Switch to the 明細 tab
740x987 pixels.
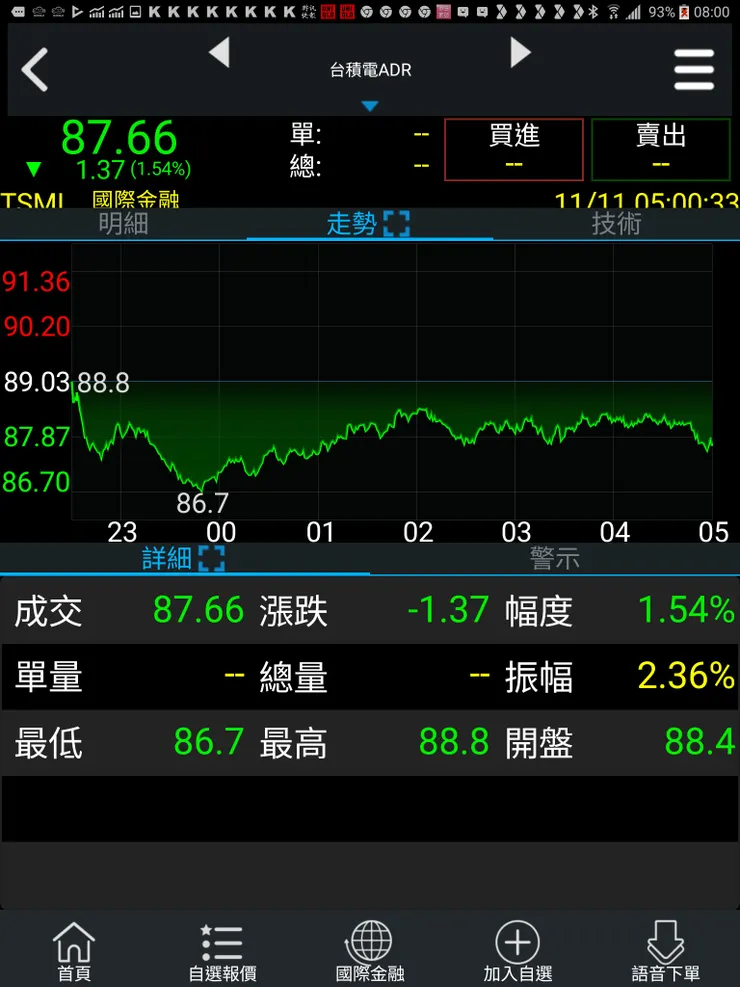(x=123, y=223)
